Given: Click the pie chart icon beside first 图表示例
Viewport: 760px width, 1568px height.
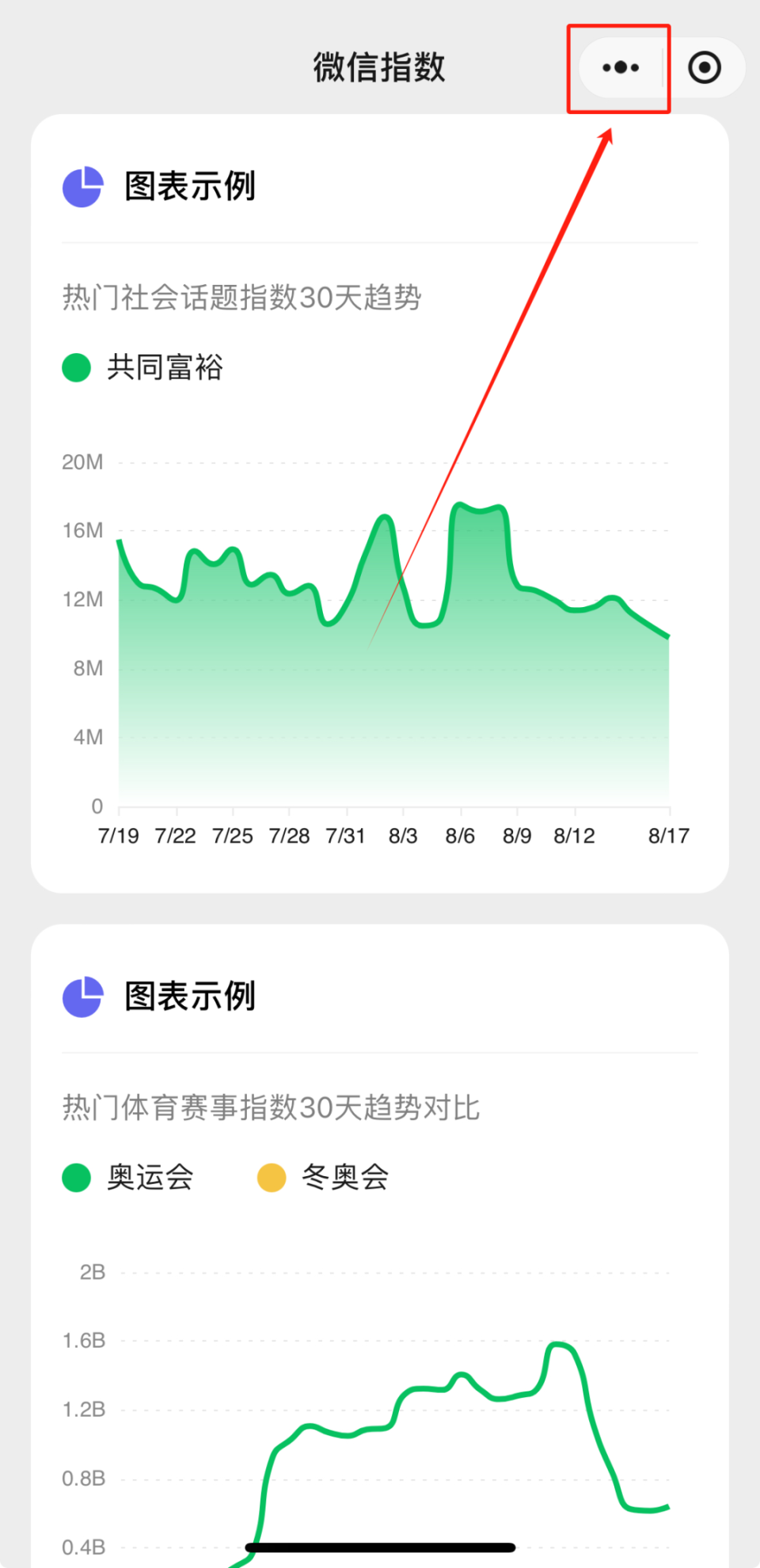Looking at the screenshot, I should (83, 186).
